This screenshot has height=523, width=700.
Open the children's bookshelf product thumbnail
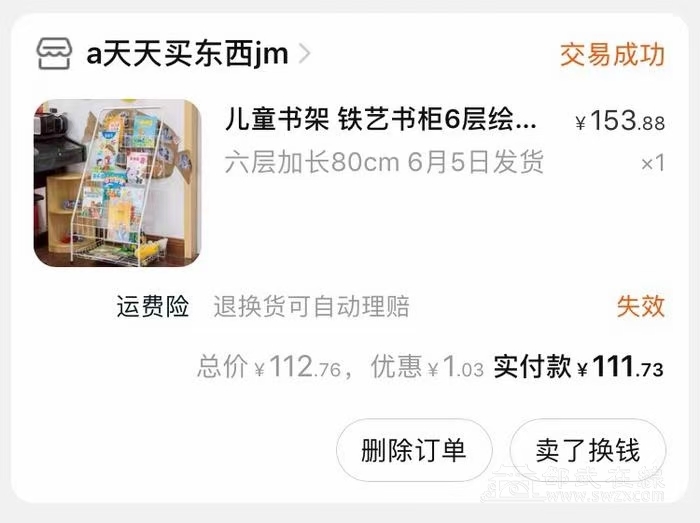pyautogui.click(x=117, y=183)
